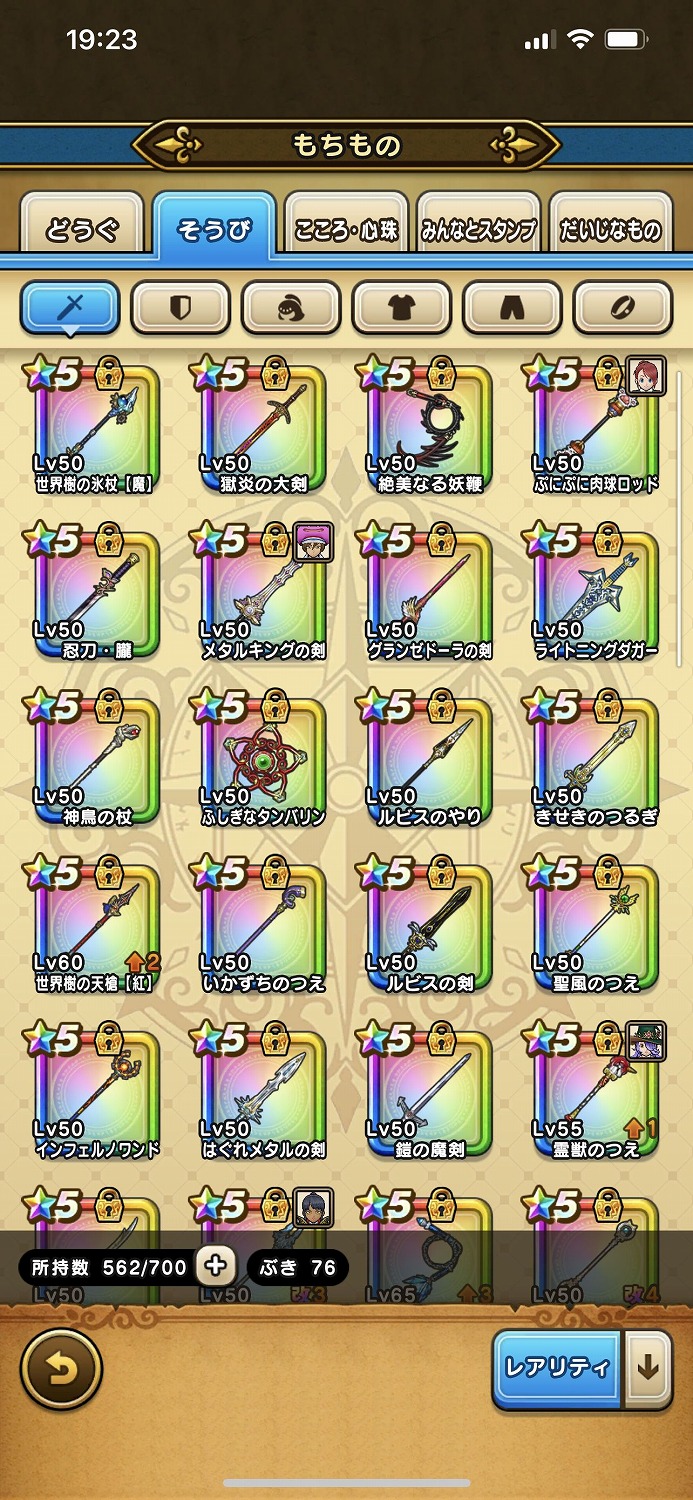This screenshot has height=1500, width=693.
Task: Switch to the みんなとスタンプ tab
Action: [x=478, y=229]
